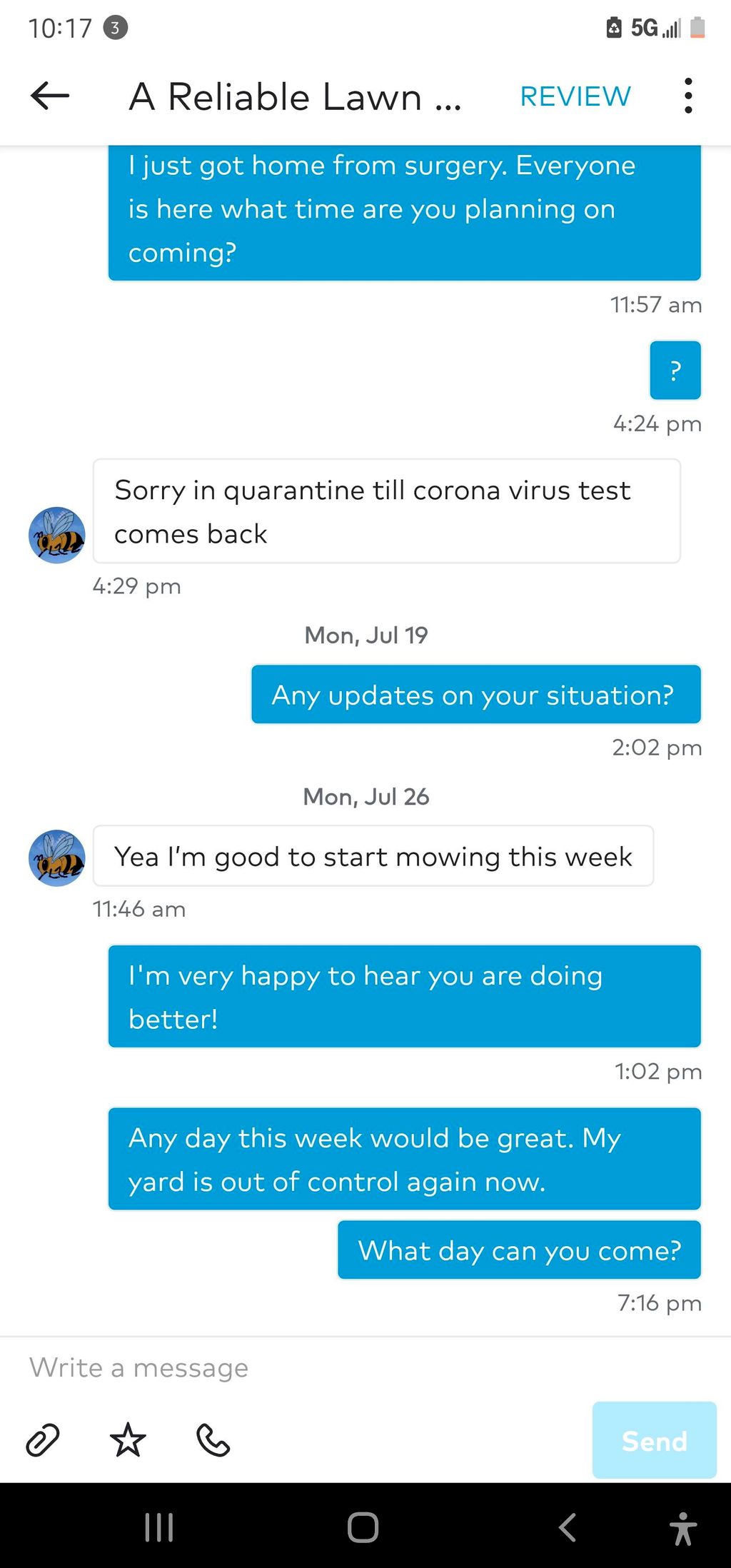Tap the Send button
The width and height of the screenshot is (731, 1568).
point(654,1439)
